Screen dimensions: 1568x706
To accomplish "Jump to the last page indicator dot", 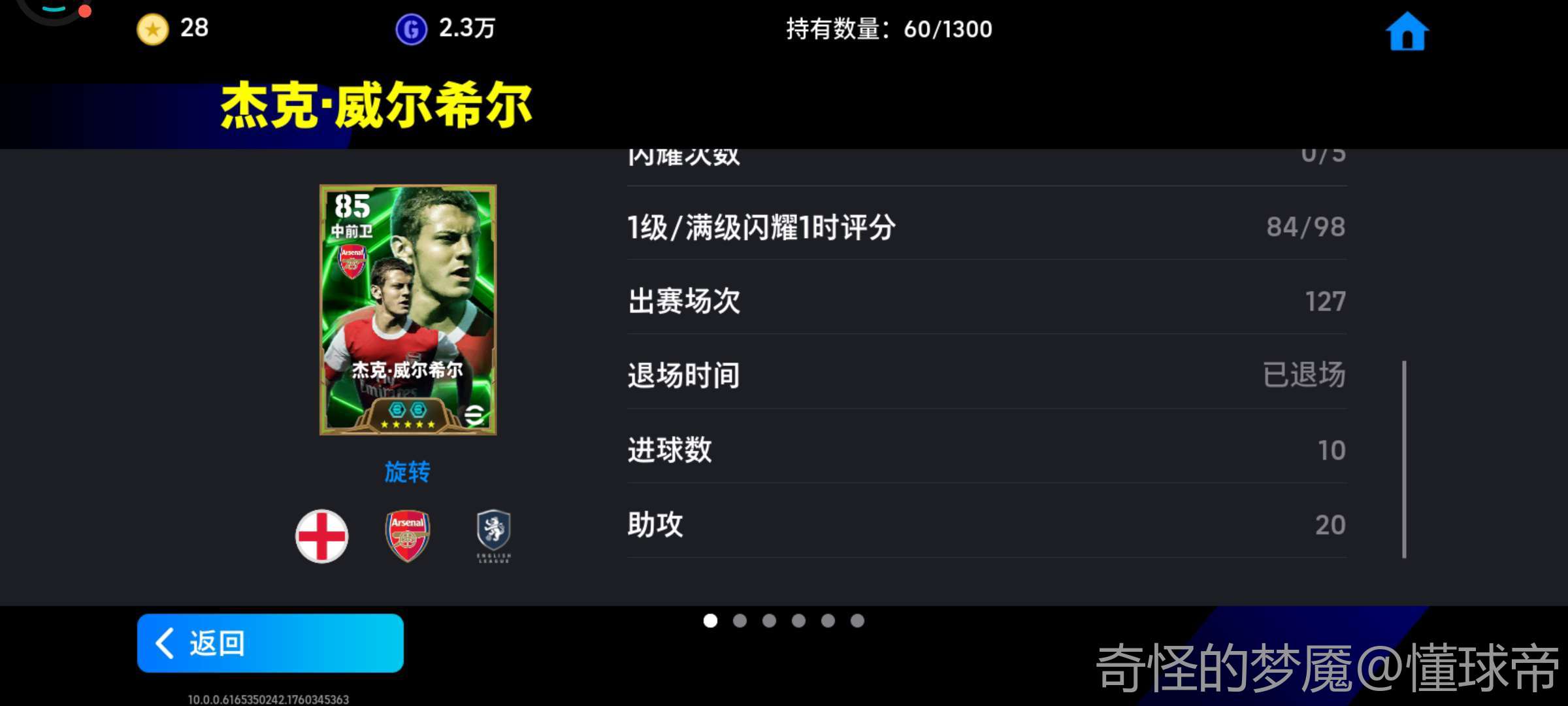I will pyautogui.click(x=857, y=620).
